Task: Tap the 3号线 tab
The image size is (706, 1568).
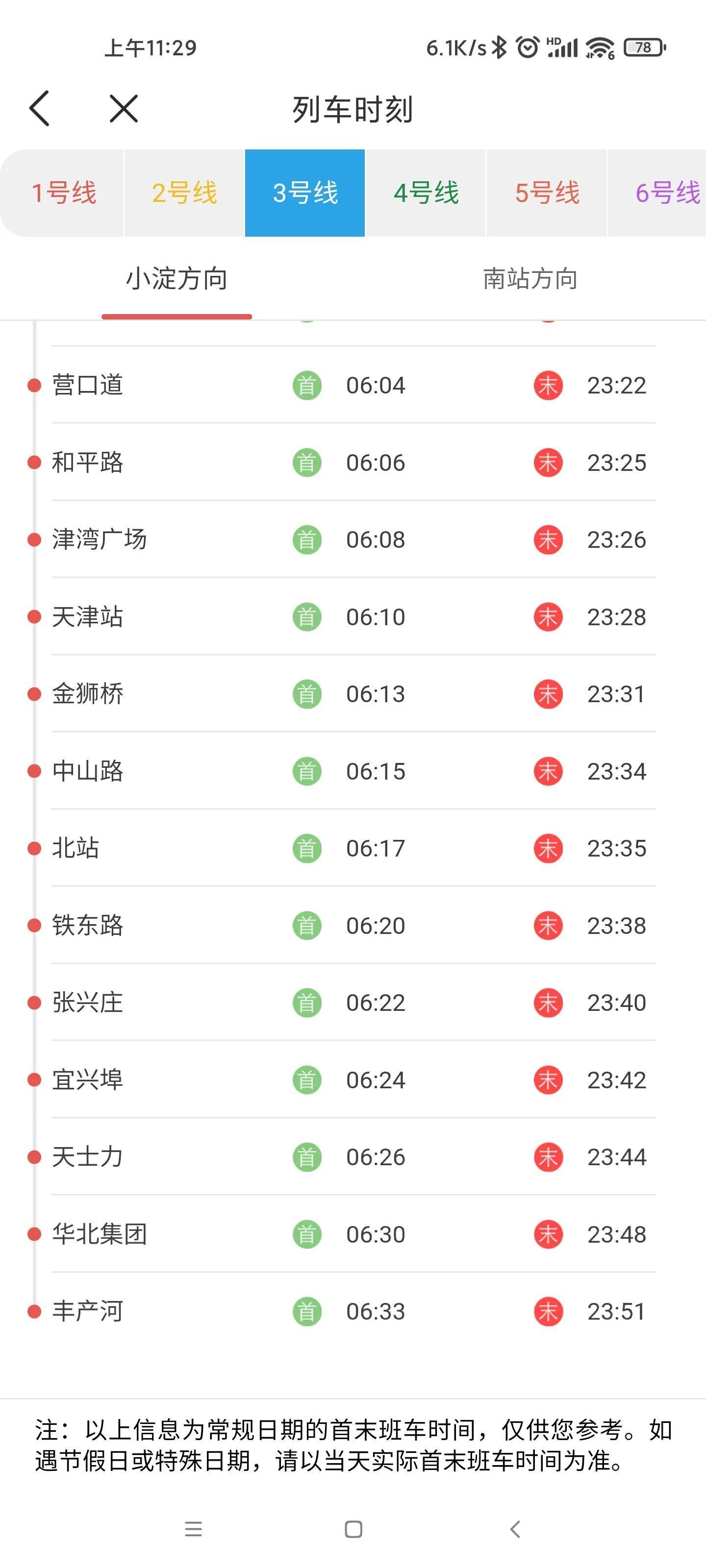Action: point(304,193)
